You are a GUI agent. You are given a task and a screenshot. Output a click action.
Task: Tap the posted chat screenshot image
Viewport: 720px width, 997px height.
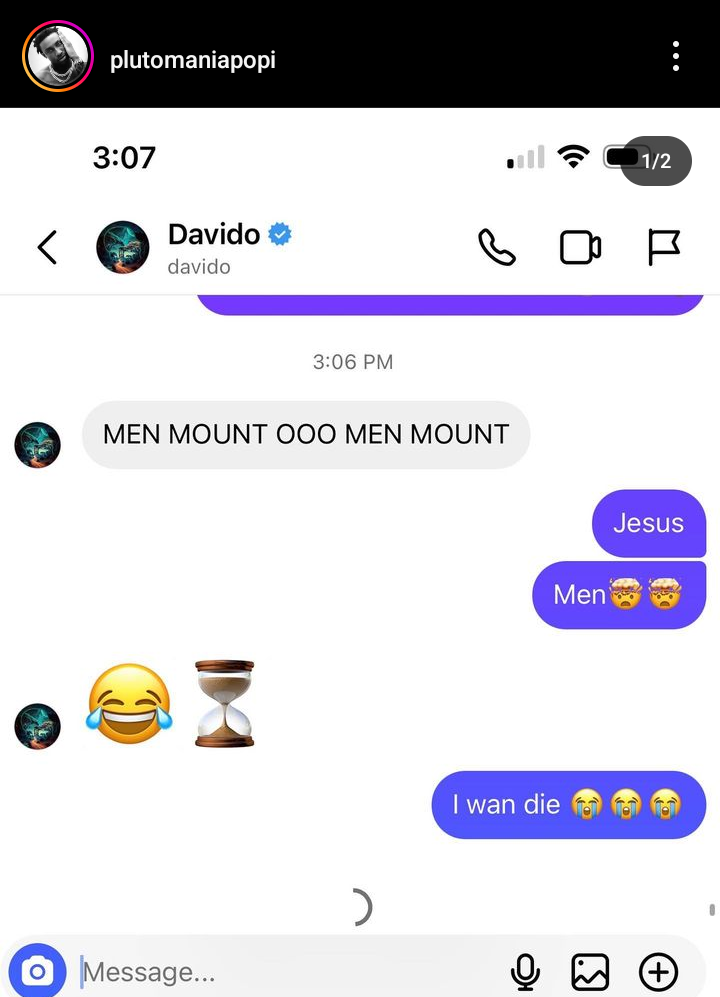coord(360,550)
